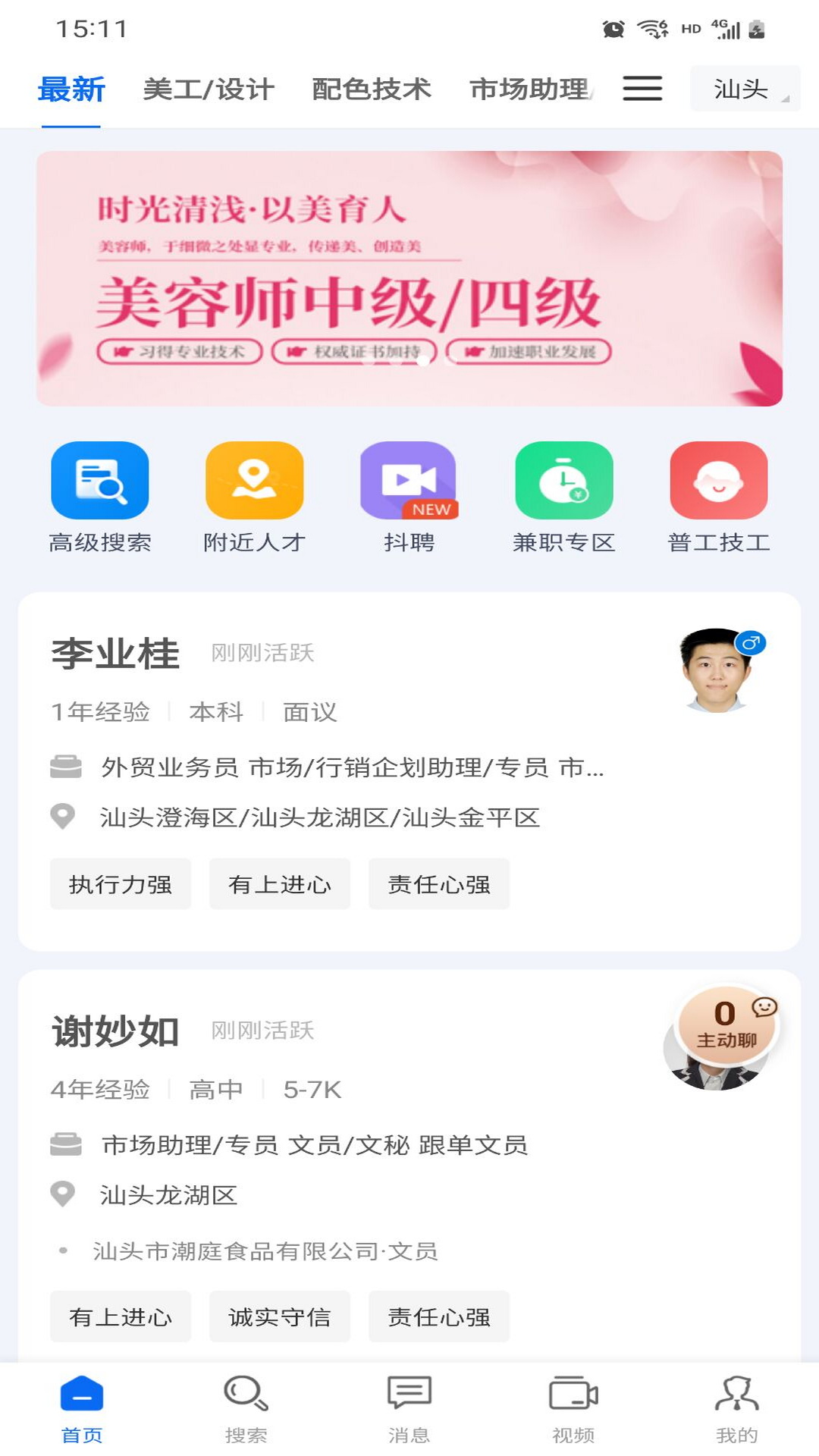Select the 执行力强 tag on 李业桂
Image resolution: width=819 pixels, height=1456 pixels.
tap(120, 883)
